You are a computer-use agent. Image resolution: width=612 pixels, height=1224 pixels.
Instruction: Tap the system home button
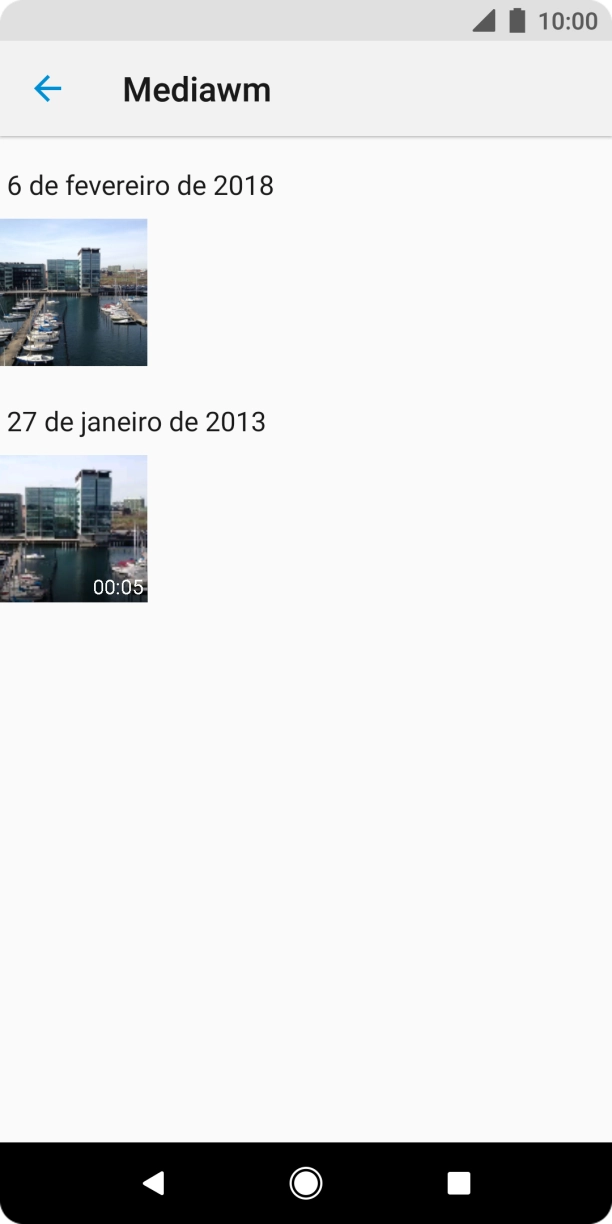pyautogui.click(x=305, y=1183)
